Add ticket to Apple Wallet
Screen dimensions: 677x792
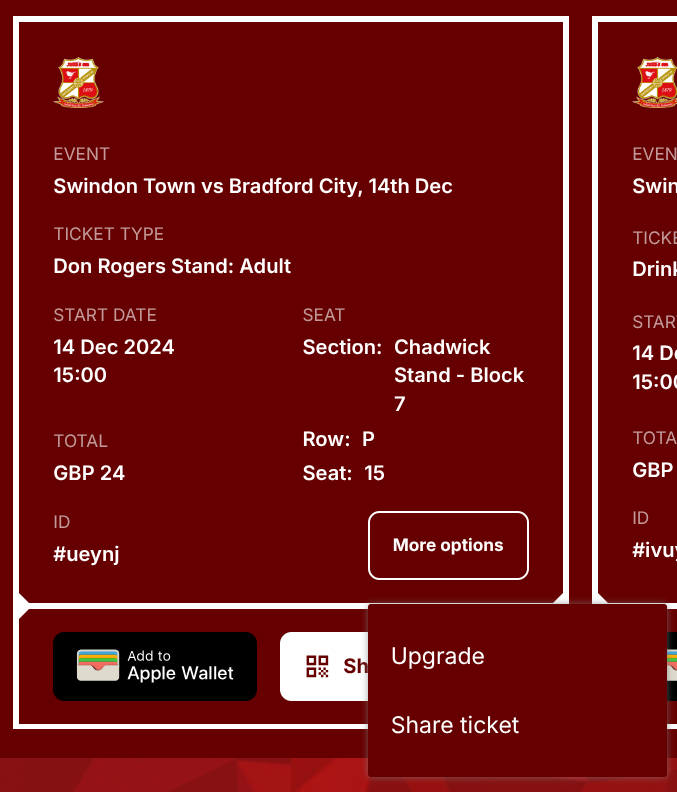click(x=155, y=666)
